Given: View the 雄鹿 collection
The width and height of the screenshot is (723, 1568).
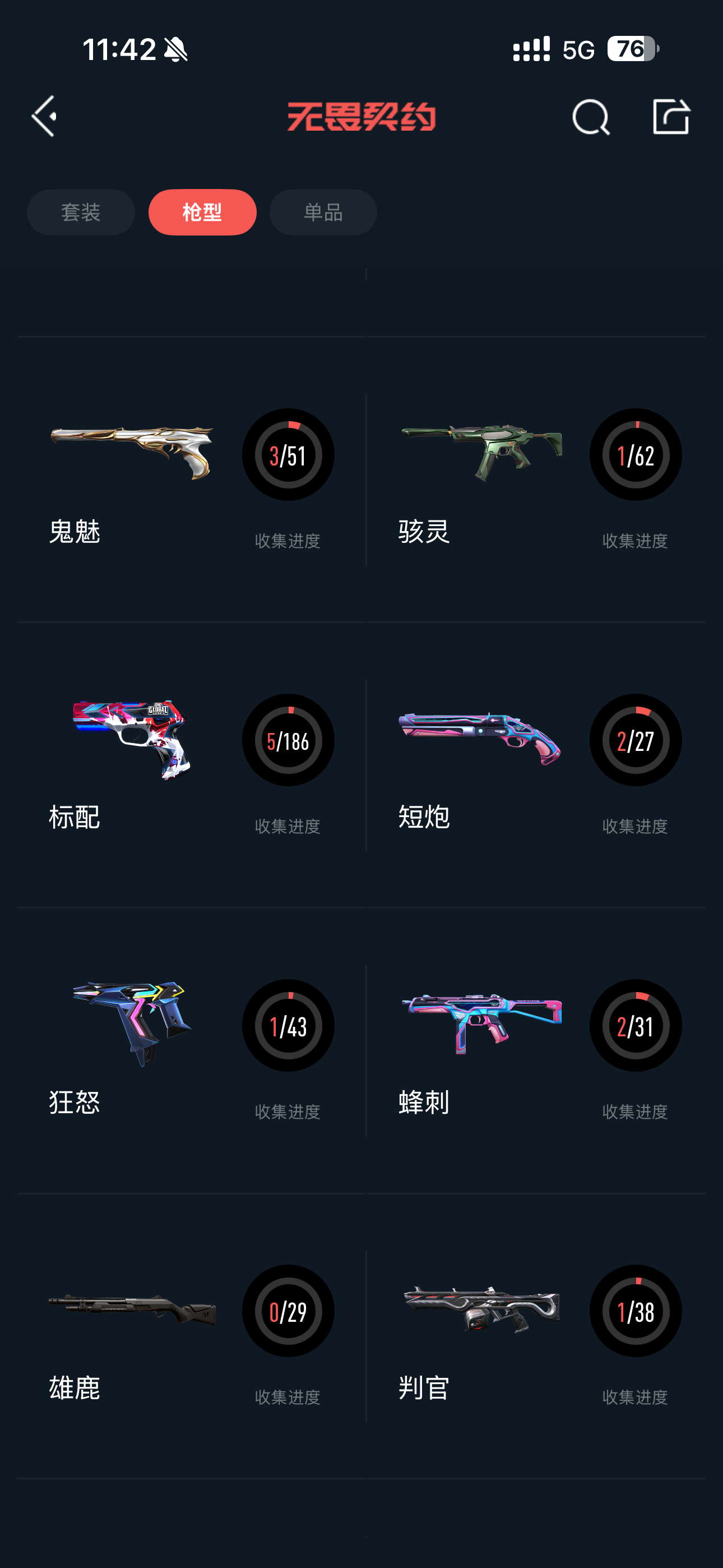Looking at the screenshot, I should [x=191, y=1336].
